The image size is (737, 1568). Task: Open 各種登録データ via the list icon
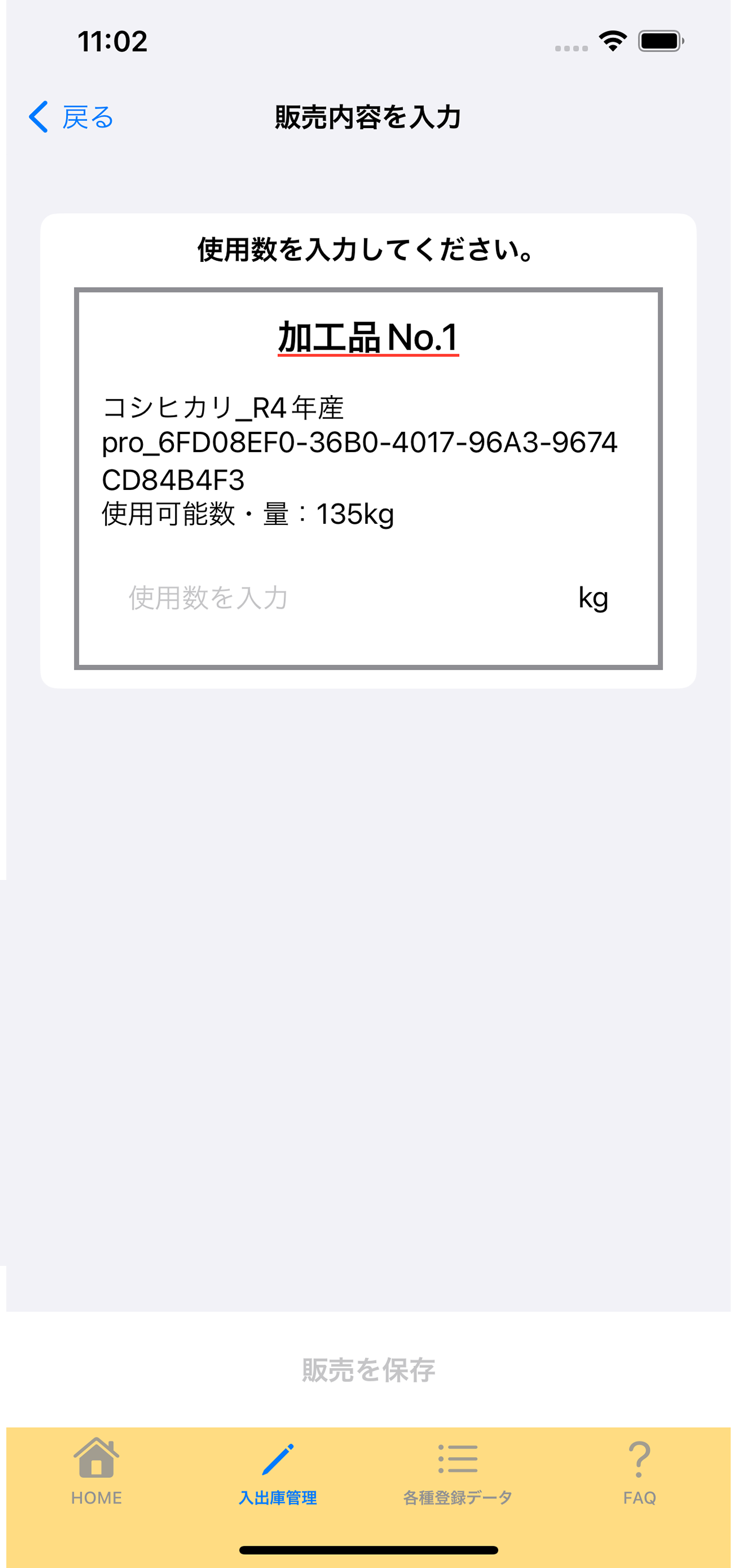point(457,1458)
